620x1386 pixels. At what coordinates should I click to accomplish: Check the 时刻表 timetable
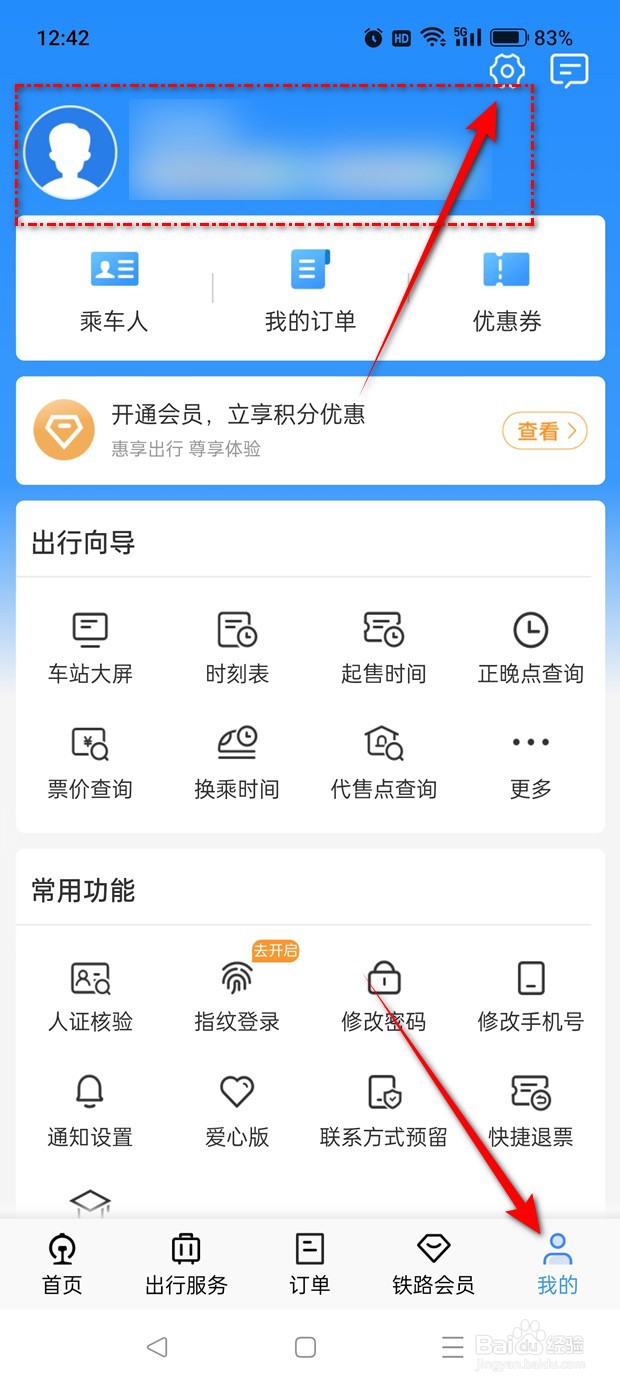pos(237,648)
